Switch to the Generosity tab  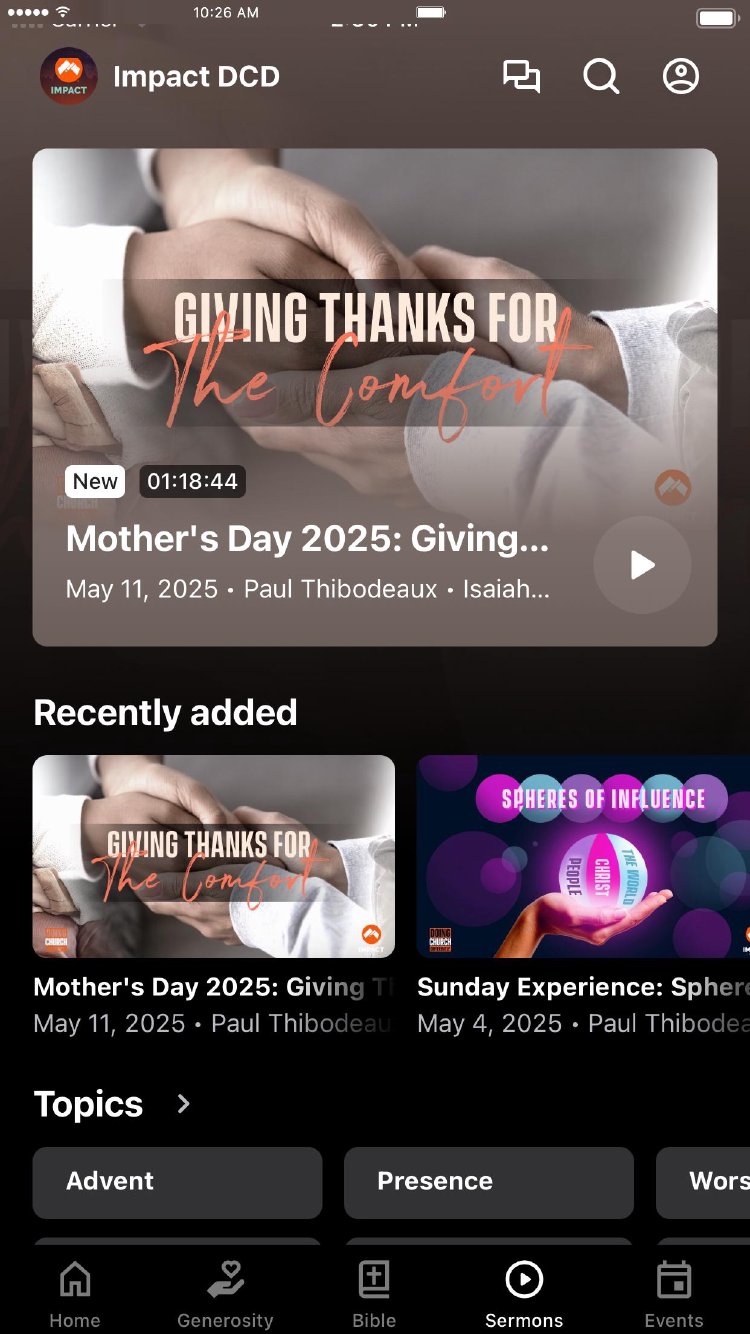point(225,1294)
